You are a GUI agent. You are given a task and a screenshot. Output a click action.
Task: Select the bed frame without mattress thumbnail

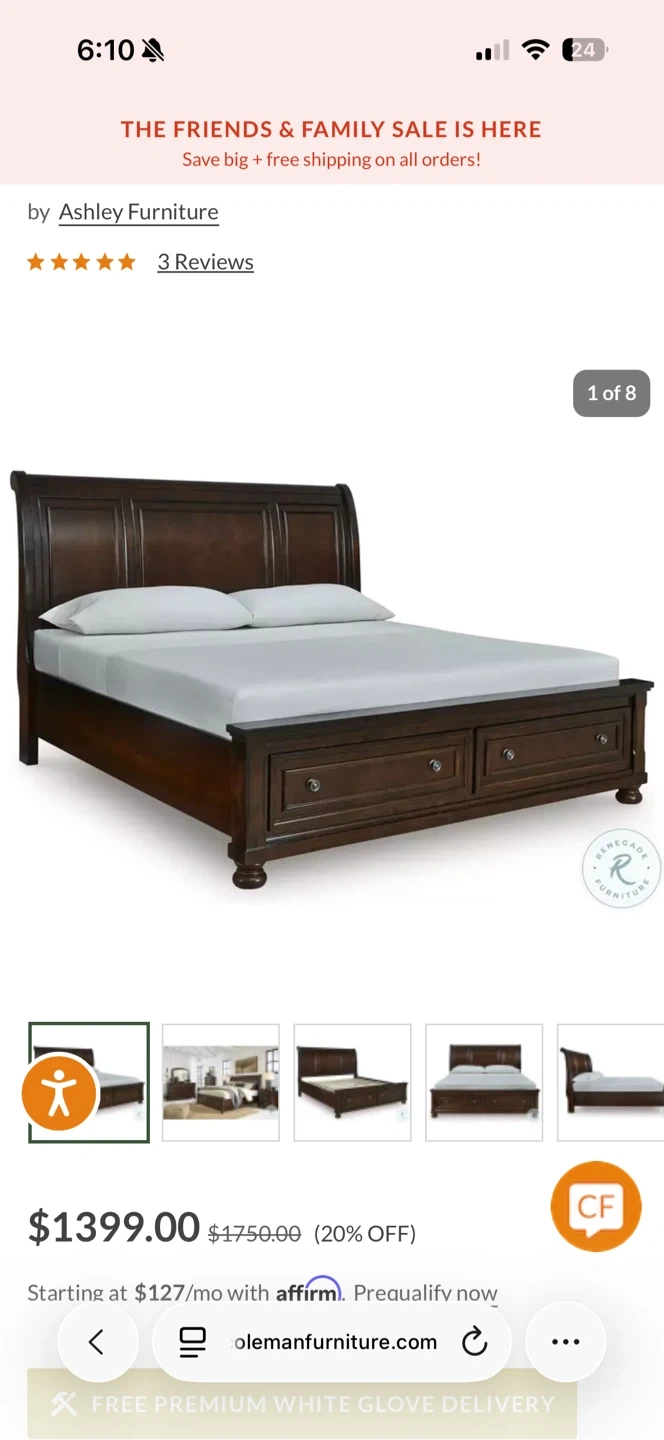click(x=352, y=1082)
